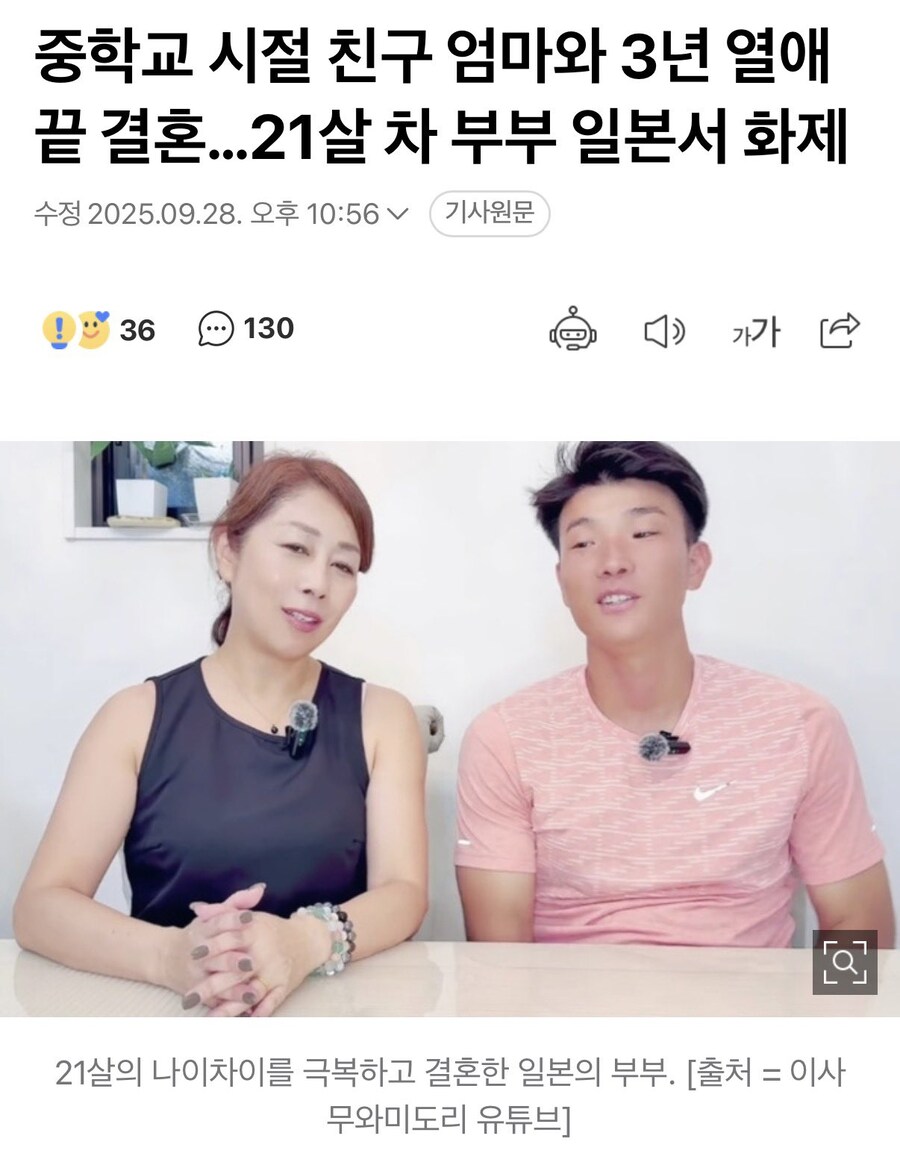Screen dimensions: 900x1174
Task: Enlarge photo with the magnifier icon
Action: 844,962
